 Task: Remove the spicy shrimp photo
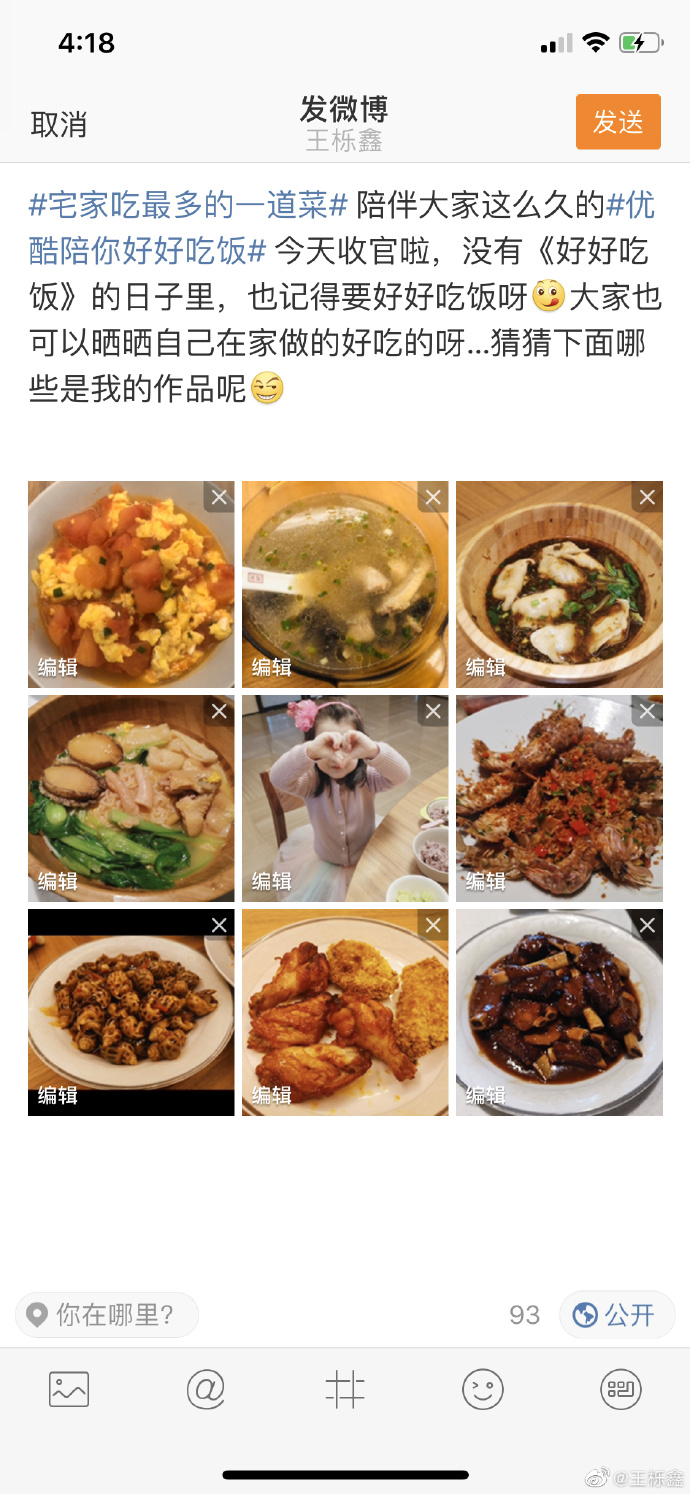[x=647, y=711]
